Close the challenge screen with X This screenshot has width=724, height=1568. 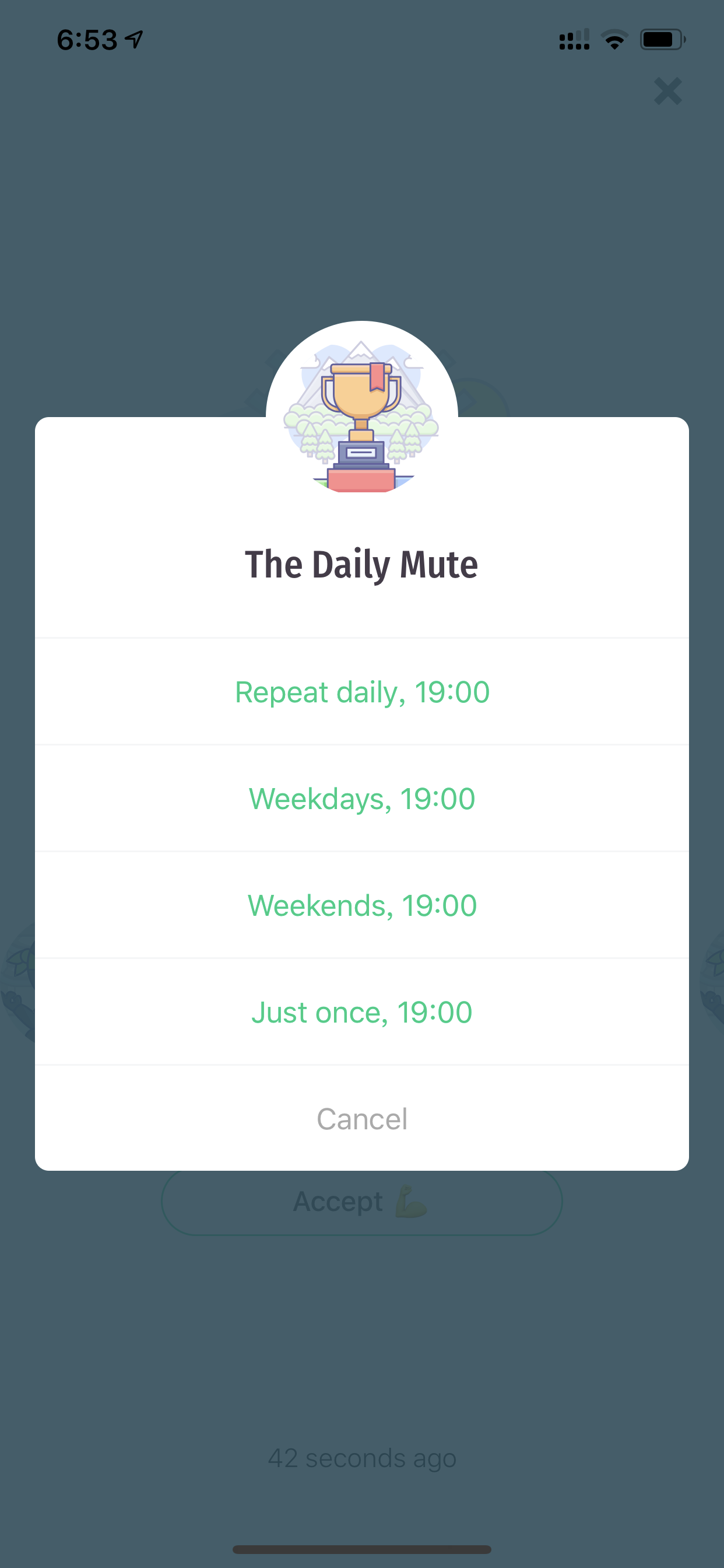[667, 92]
